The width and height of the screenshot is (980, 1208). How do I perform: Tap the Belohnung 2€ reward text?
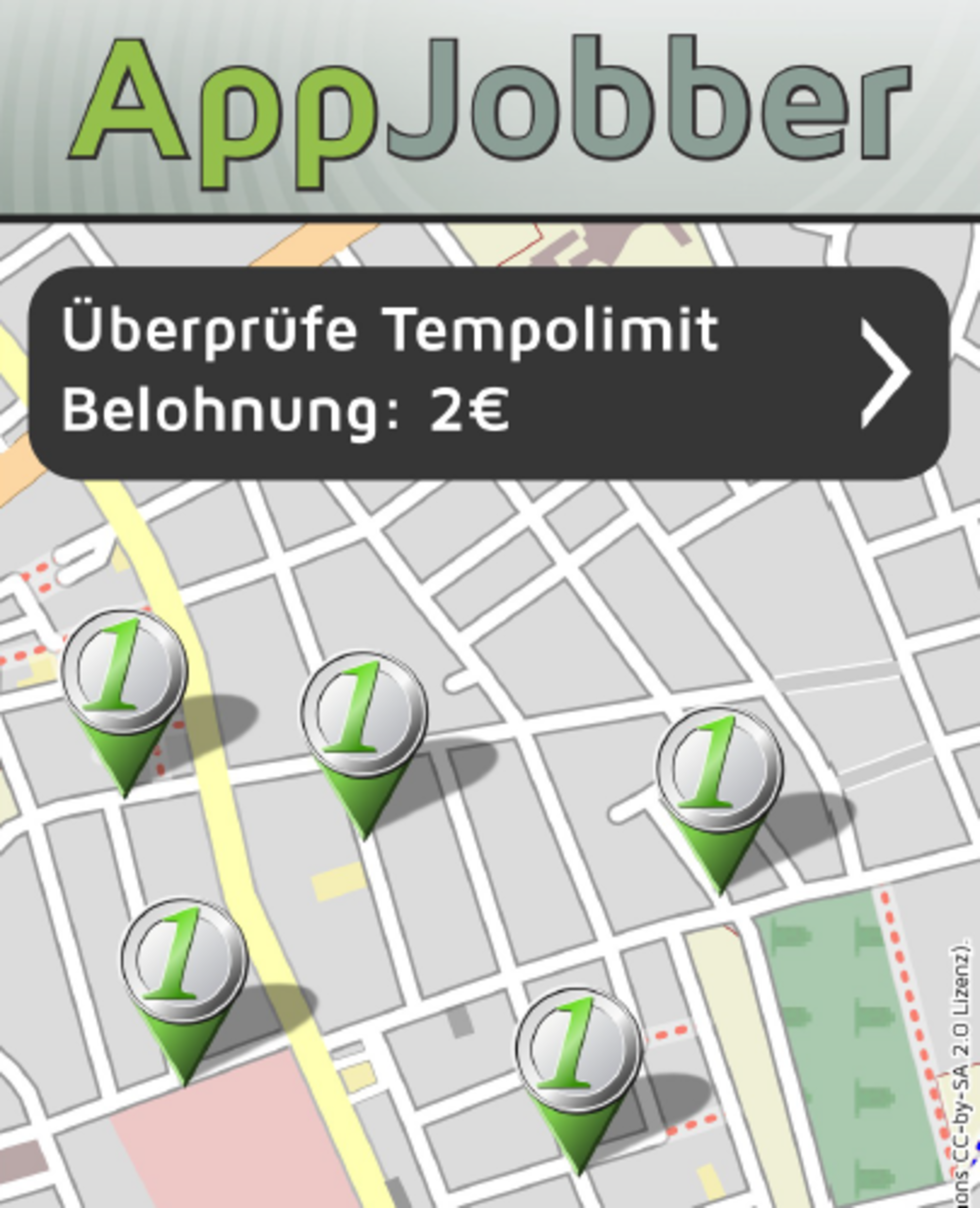tap(288, 412)
